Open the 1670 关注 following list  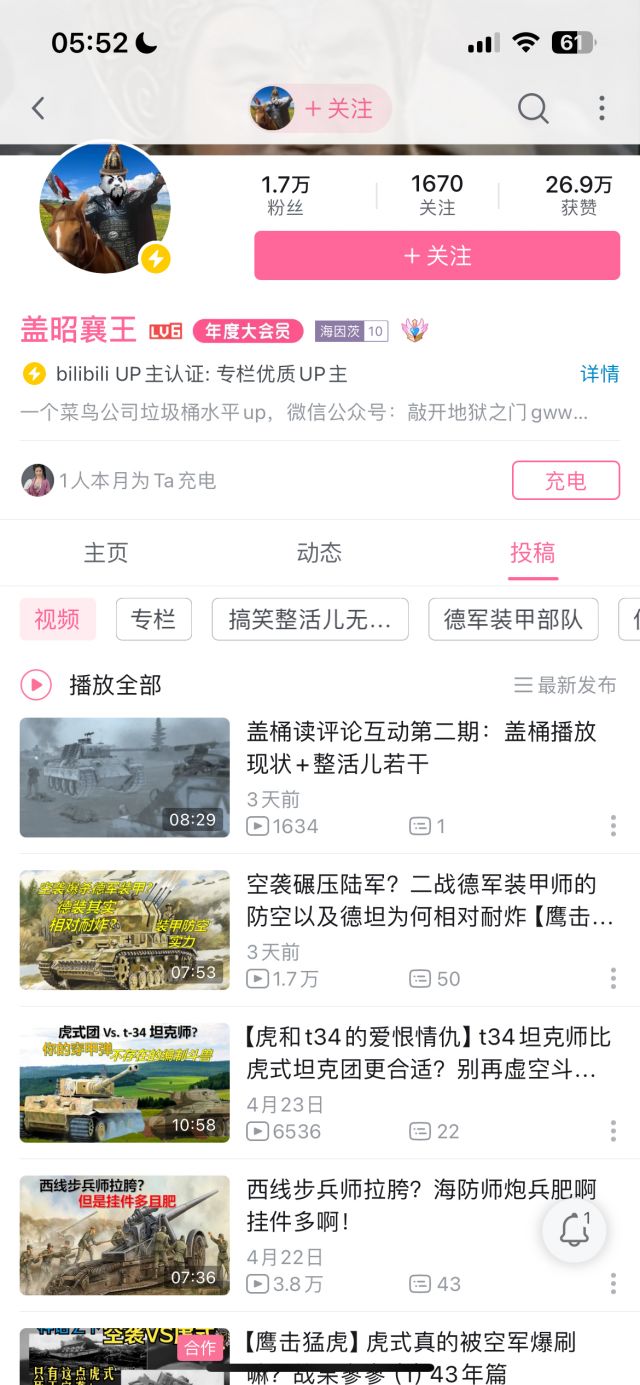coord(437,195)
